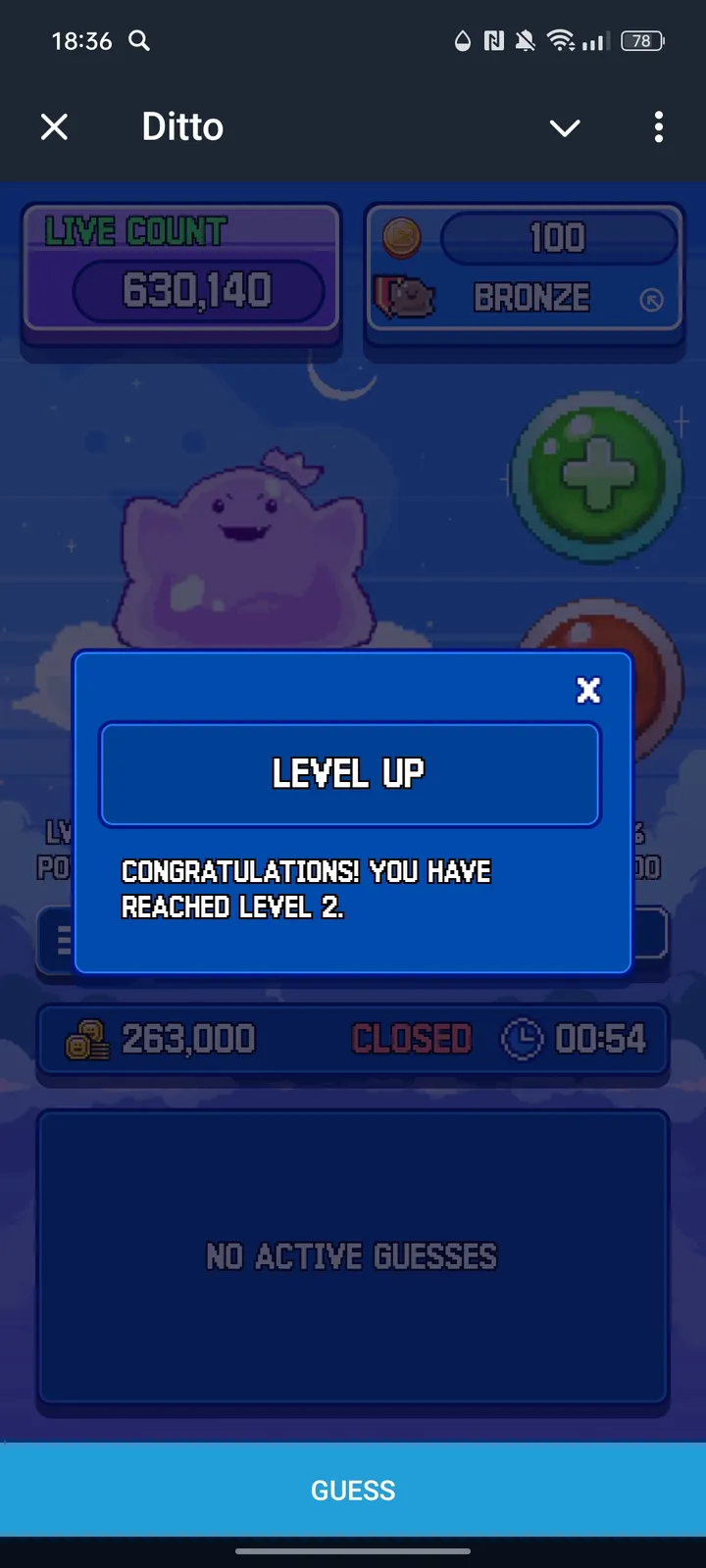Open the three-dot overflow menu

658,127
